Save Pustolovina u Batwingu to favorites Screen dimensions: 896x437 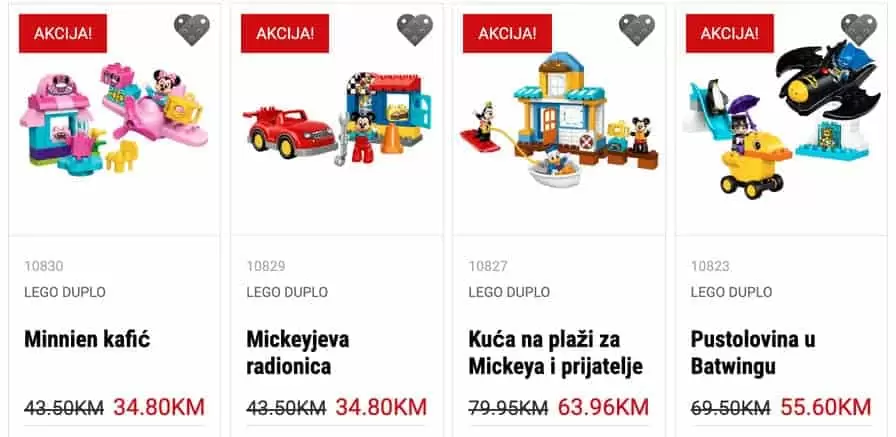(858, 30)
